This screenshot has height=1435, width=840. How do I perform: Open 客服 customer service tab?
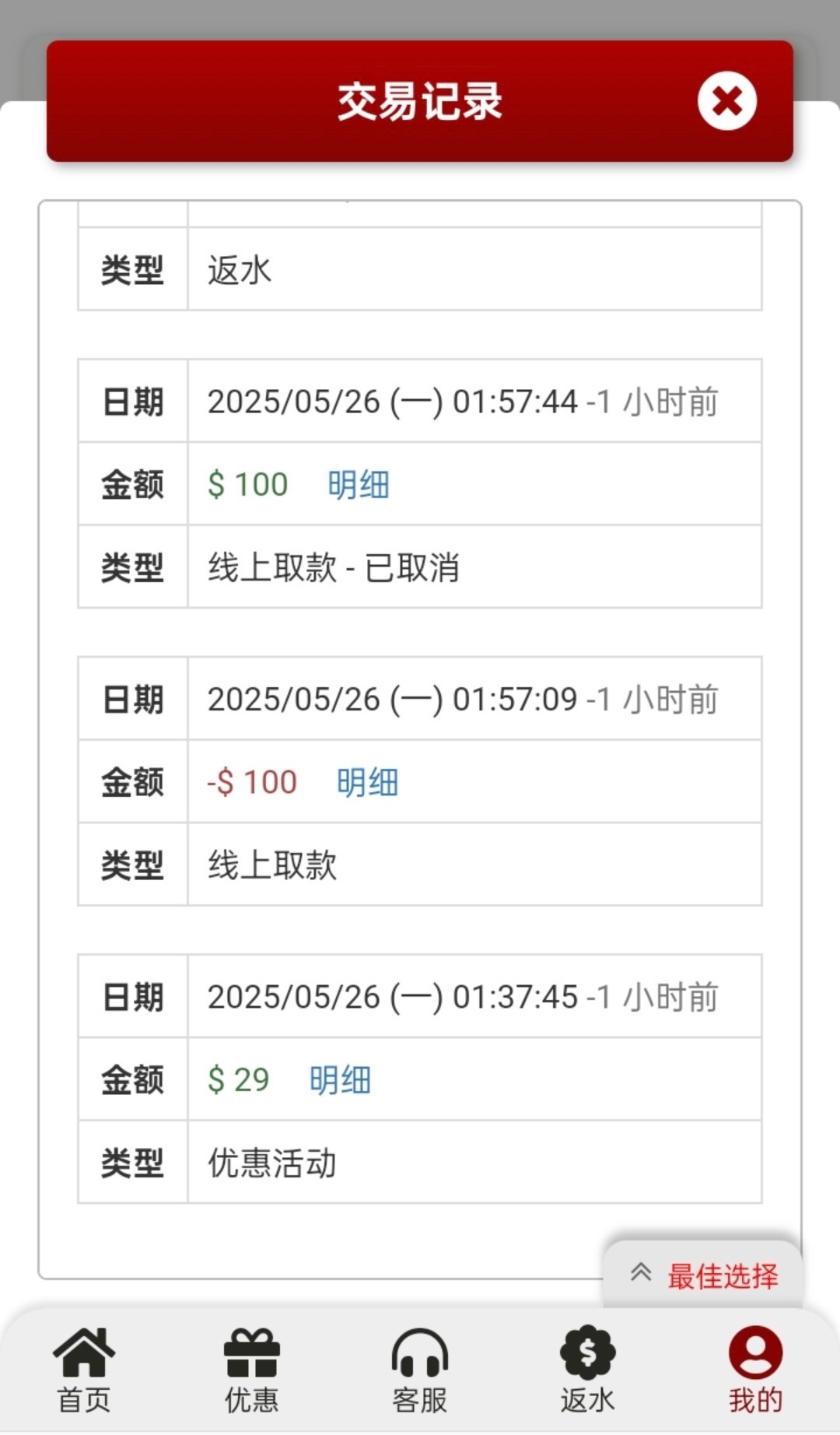pos(420,1371)
